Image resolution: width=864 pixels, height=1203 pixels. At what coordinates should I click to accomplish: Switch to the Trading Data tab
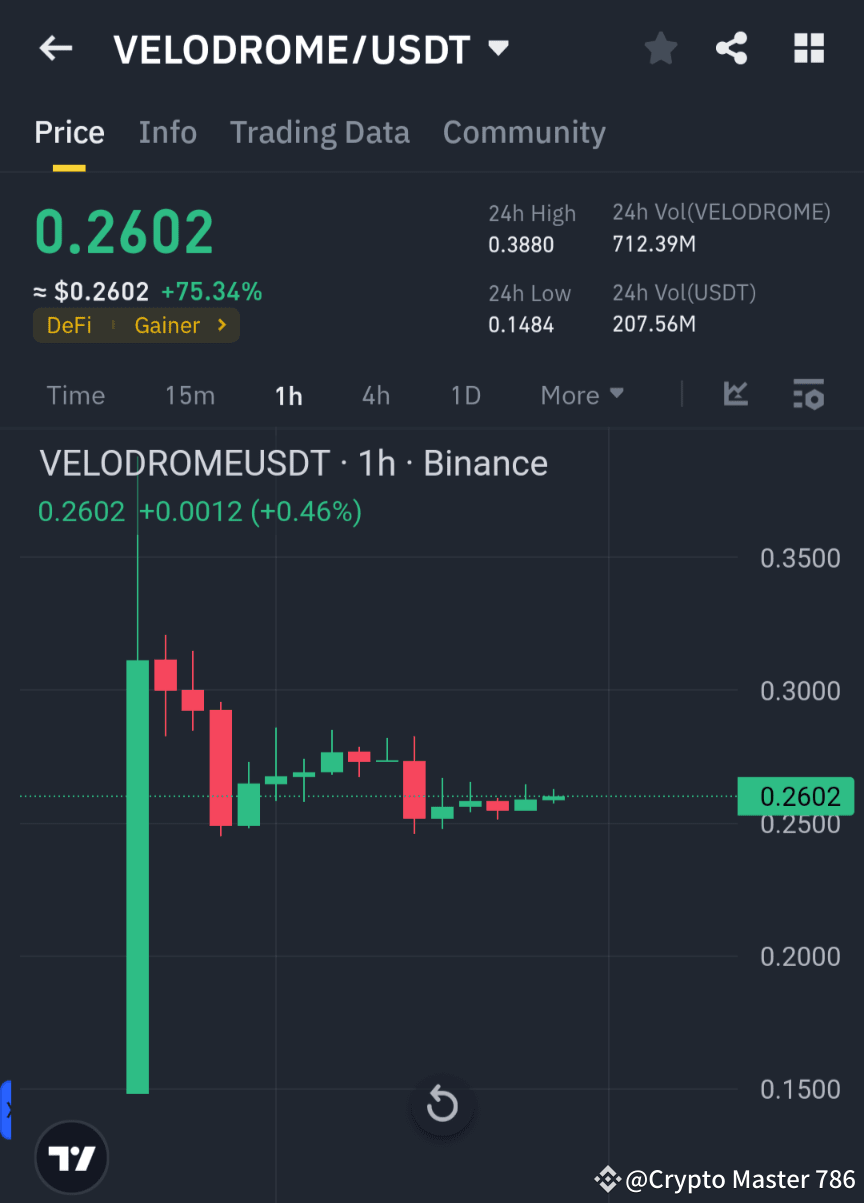tap(320, 131)
